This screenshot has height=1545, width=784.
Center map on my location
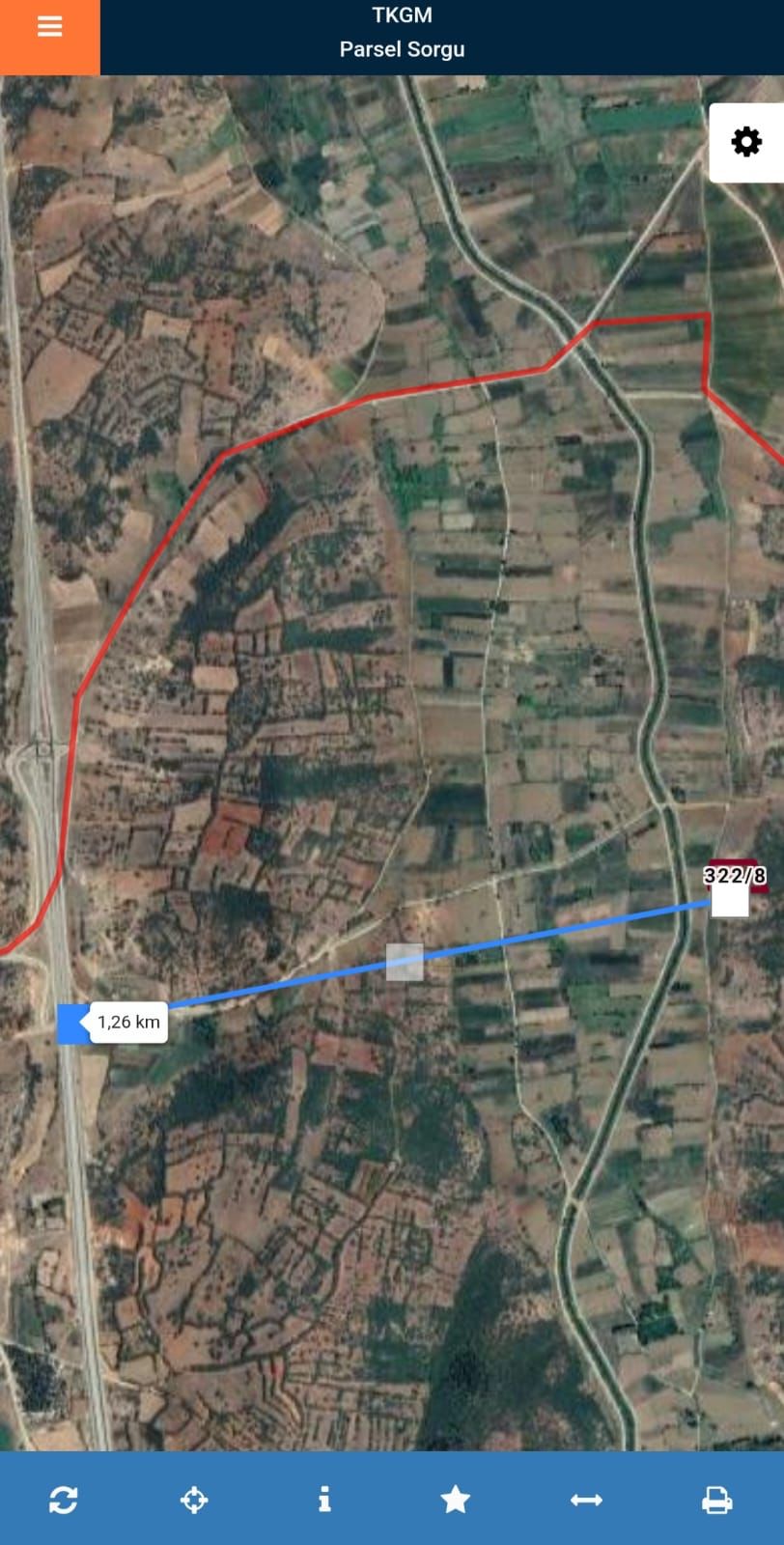(194, 1500)
